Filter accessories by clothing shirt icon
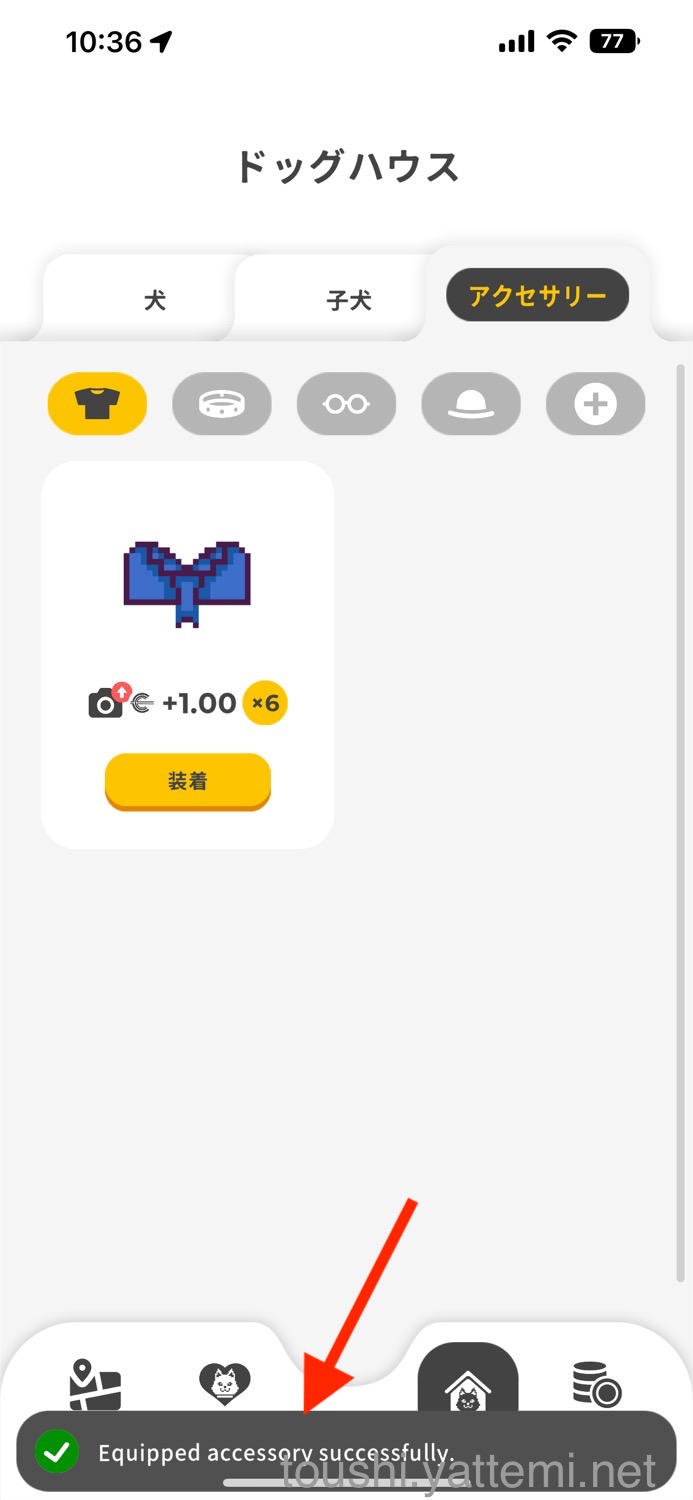 pyautogui.click(x=97, y=404)
